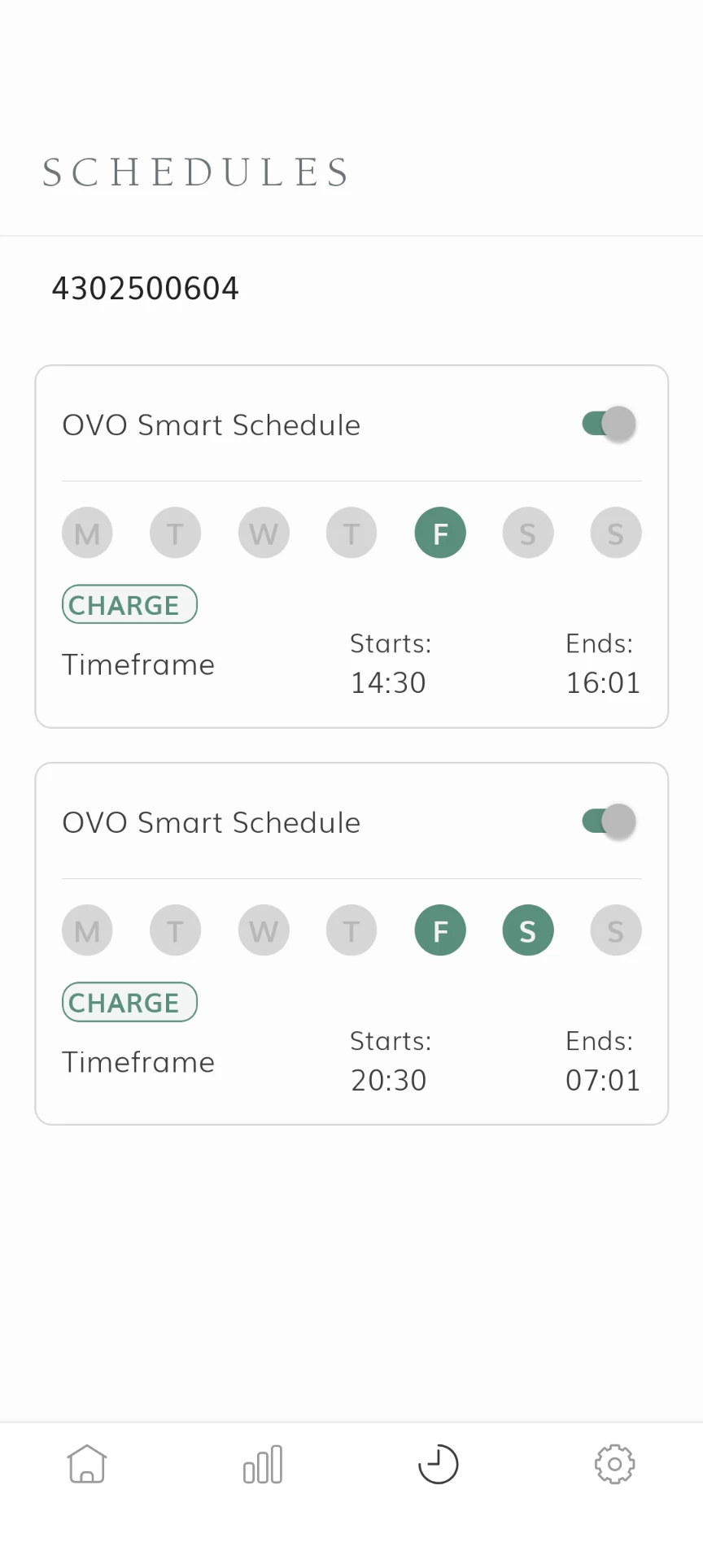Open the schedule ending at 16:01

point(351,665)
